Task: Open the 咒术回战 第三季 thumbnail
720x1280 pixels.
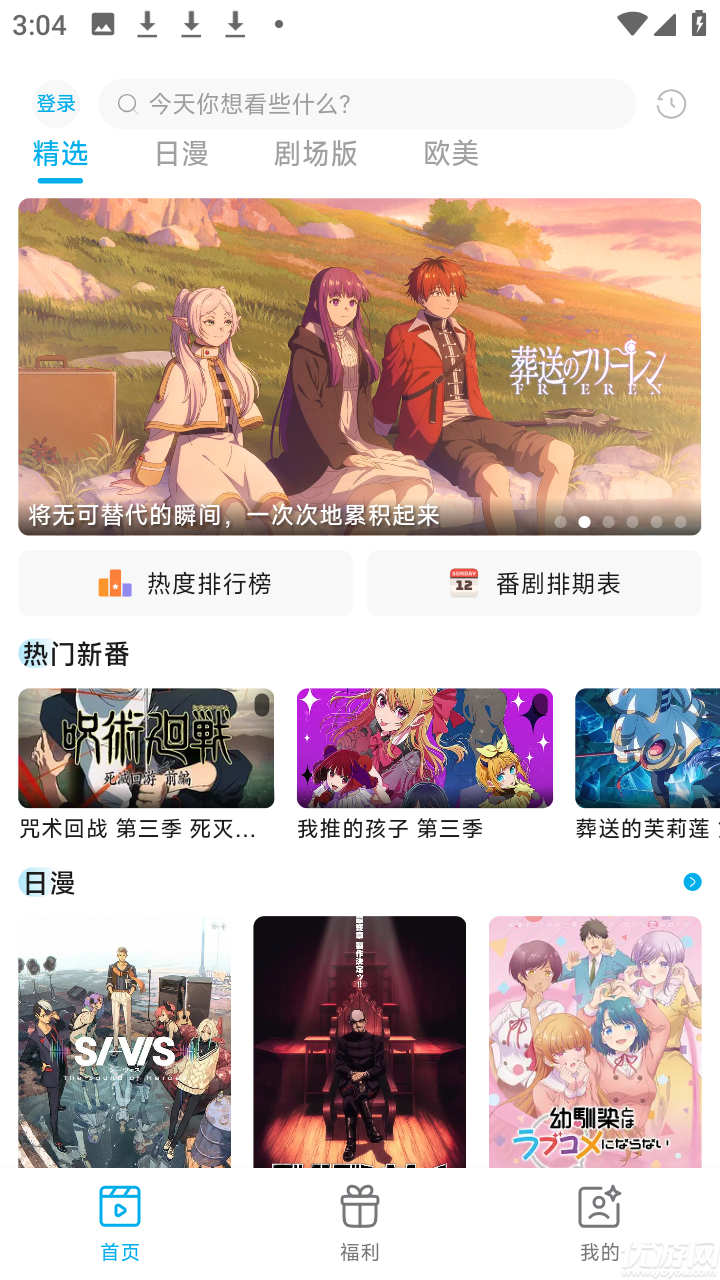Action: click(x=146, y=748)
